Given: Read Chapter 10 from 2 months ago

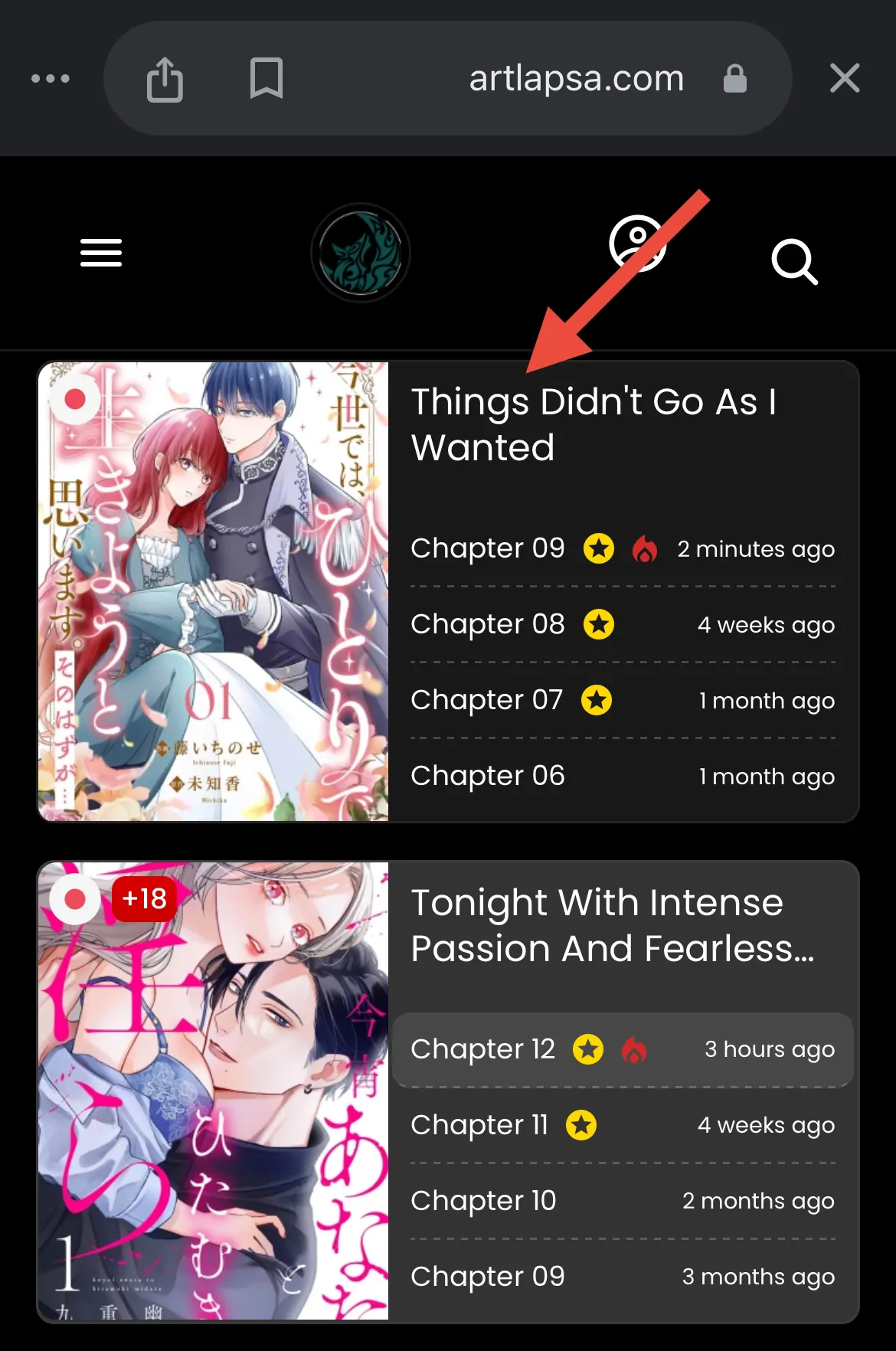Looking at the screenshot, I should pyautogui.click(x=483, y=1201).
